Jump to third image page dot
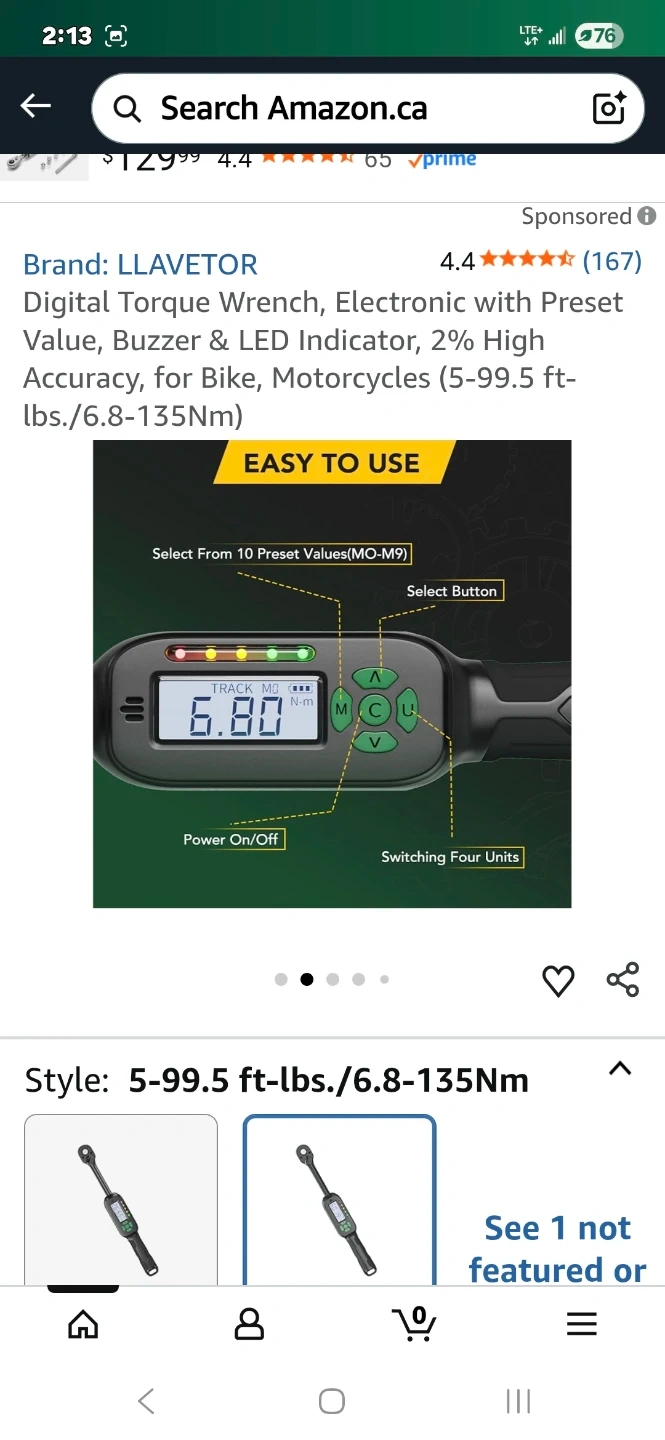Image resolution: width=665 pixels, height=1440 pixels. (x=333, y=980)
